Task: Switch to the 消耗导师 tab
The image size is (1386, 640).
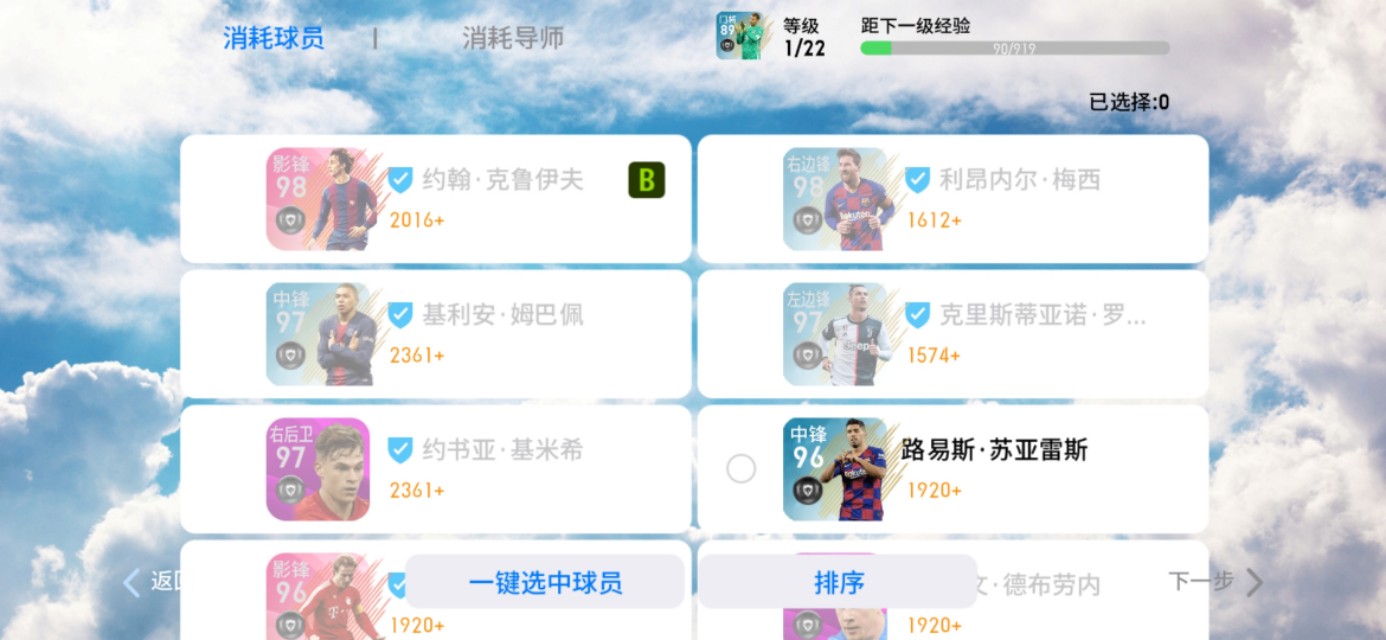Action: 512,38
